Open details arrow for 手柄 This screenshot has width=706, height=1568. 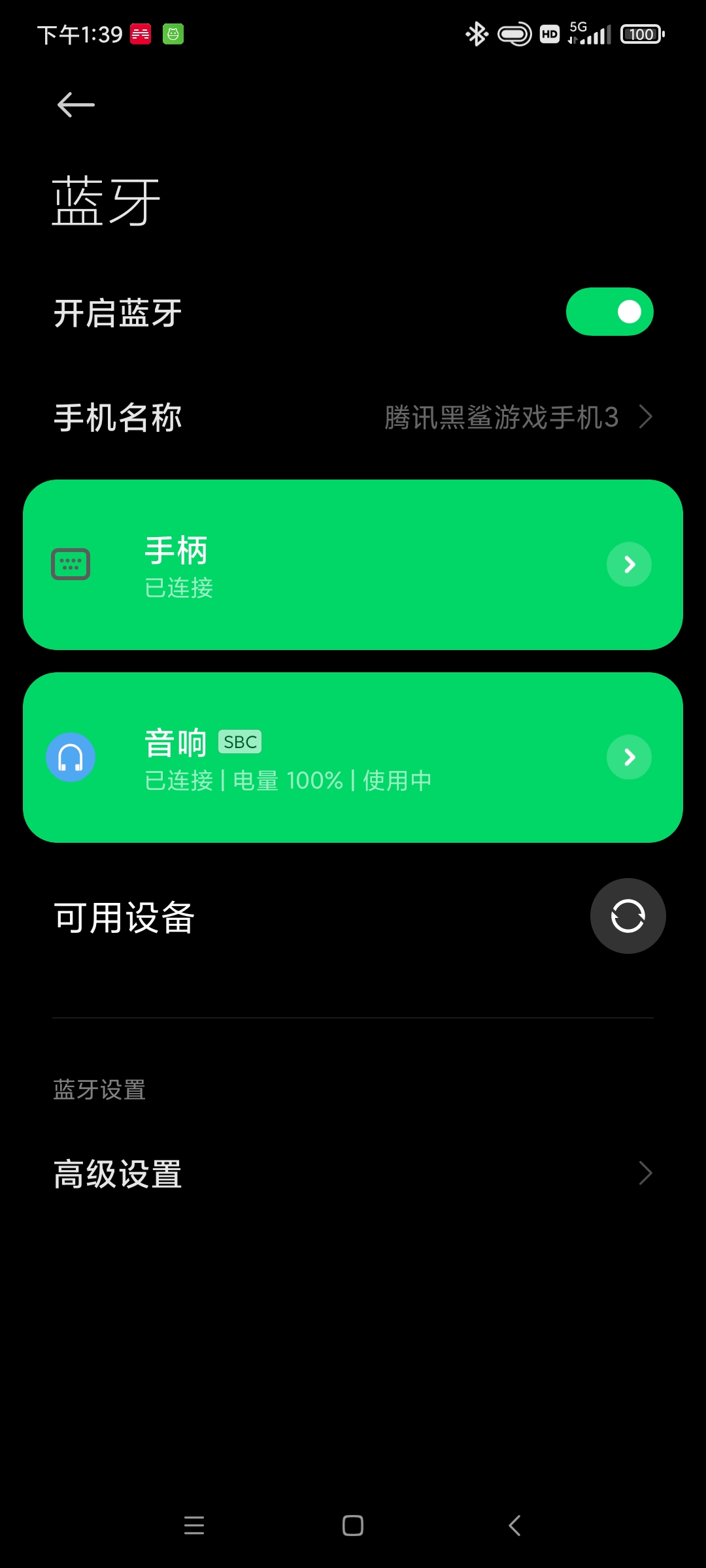click(x=629, y=564)
